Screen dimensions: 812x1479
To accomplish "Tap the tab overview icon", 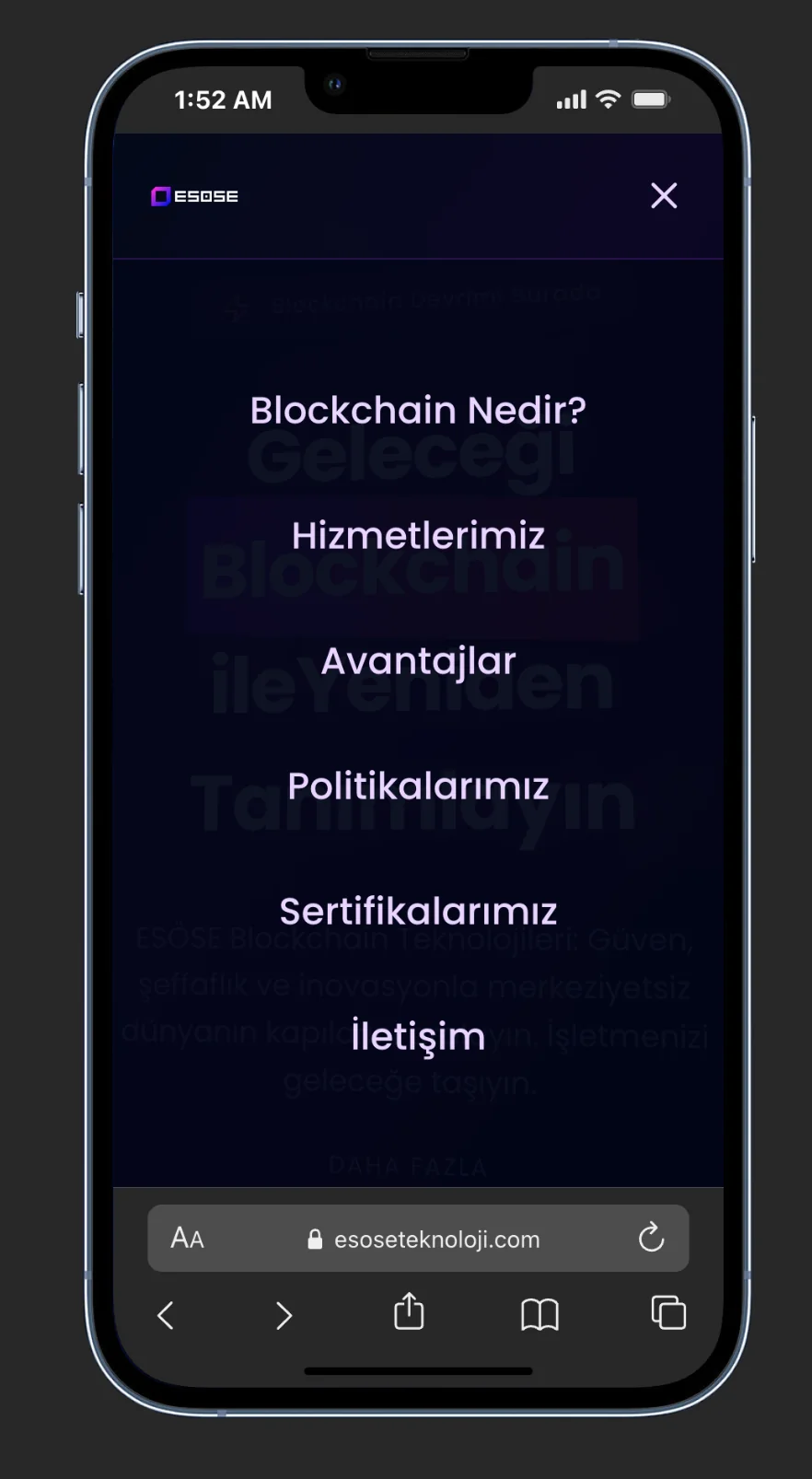I will (667, 1314).
